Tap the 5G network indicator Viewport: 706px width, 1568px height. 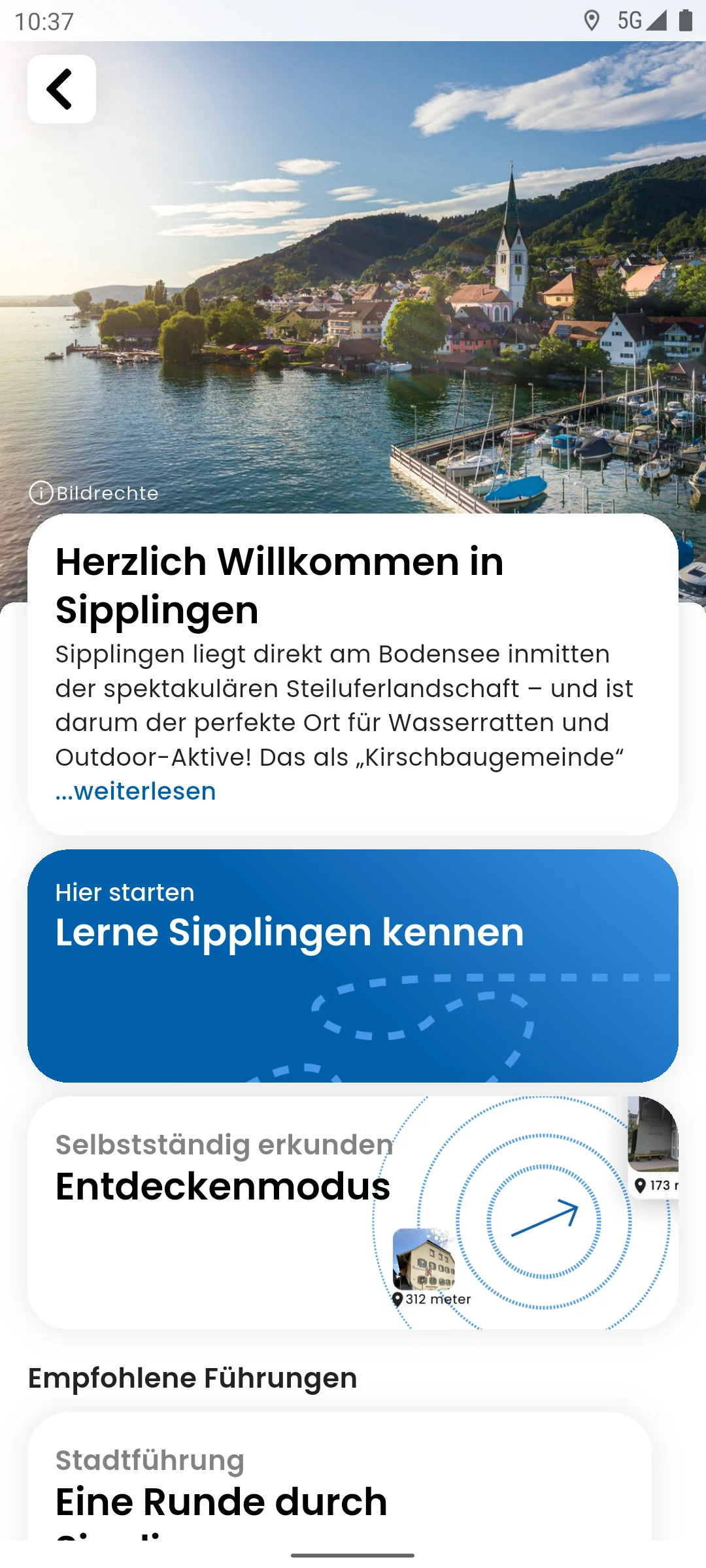[630, 22]
